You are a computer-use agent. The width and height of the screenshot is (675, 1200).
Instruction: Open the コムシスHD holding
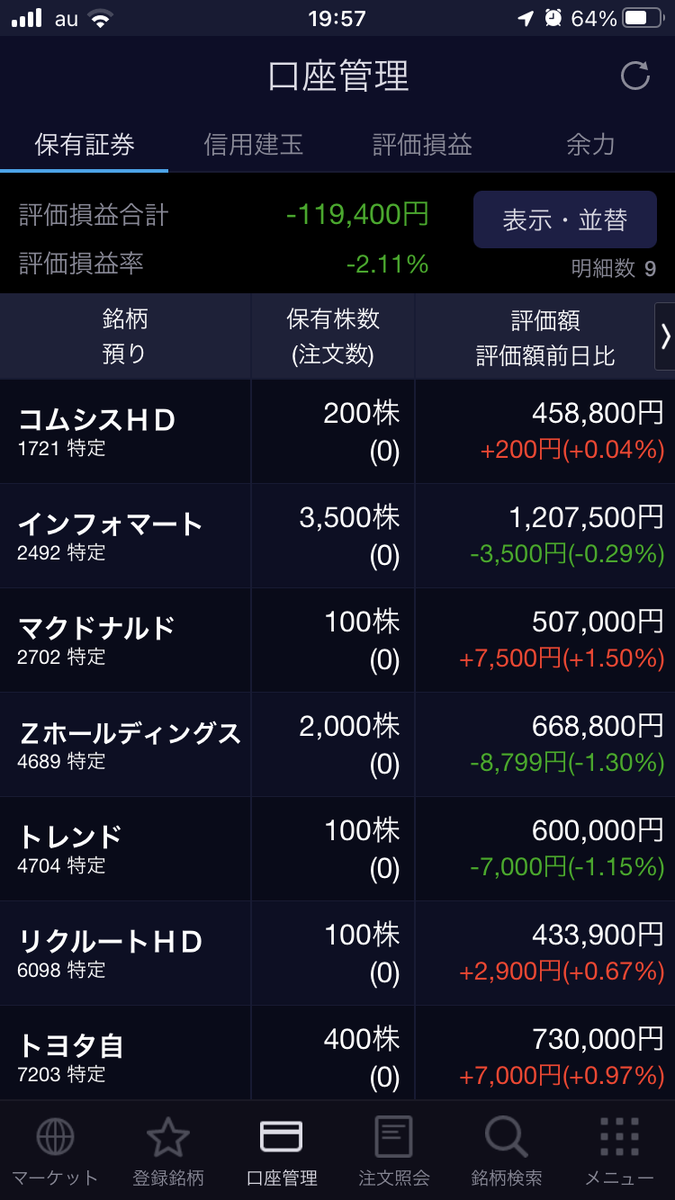[x=337, y=432]
